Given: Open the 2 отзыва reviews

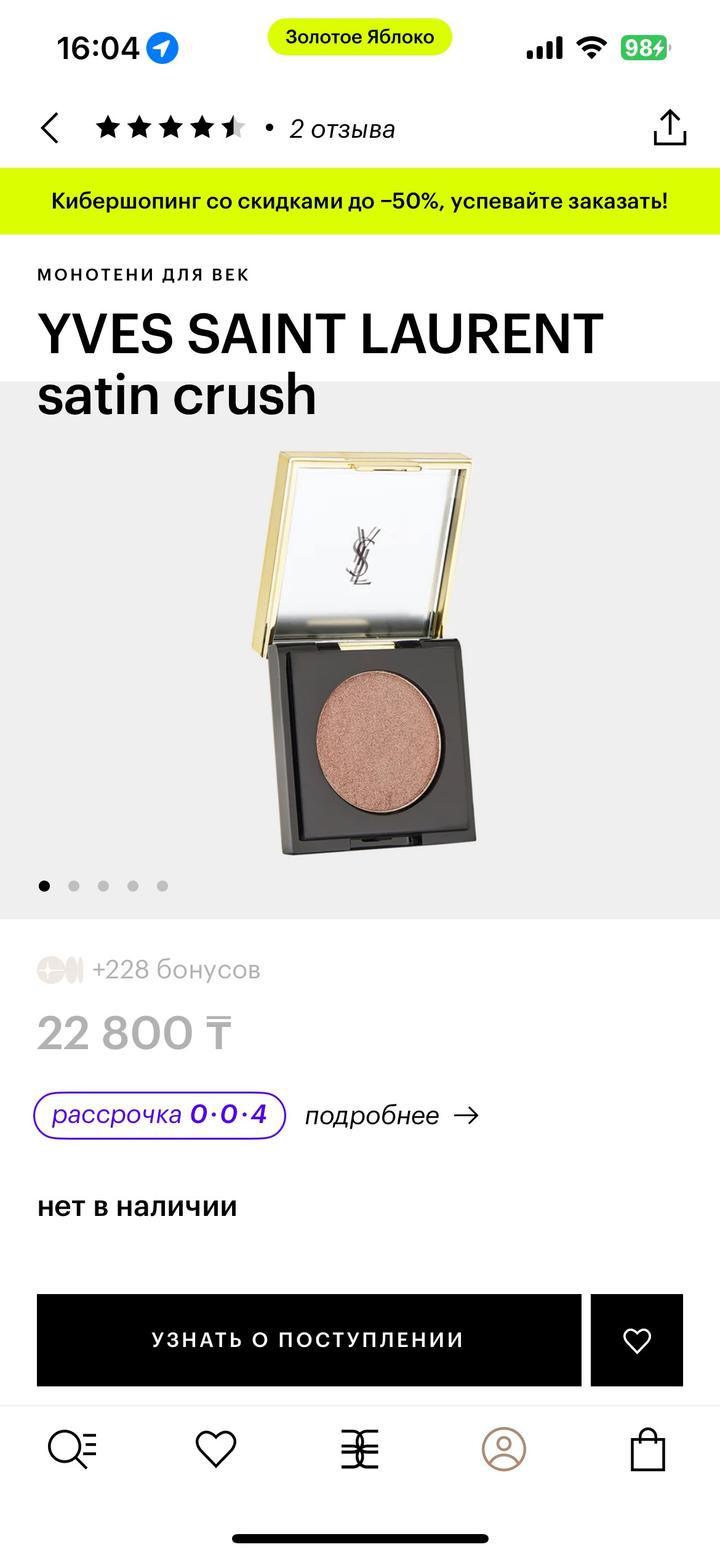Looking at the screenshot, I should pyautogui.click(x=341, y=129).
